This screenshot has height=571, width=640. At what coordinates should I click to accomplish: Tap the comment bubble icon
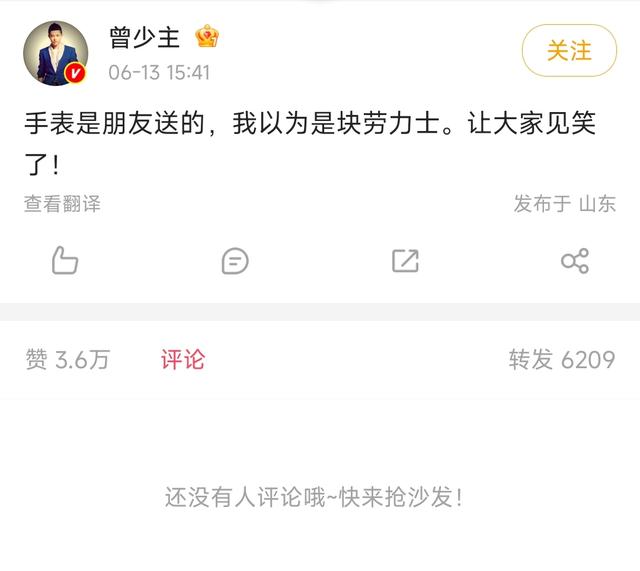click(x=235, y=261)
